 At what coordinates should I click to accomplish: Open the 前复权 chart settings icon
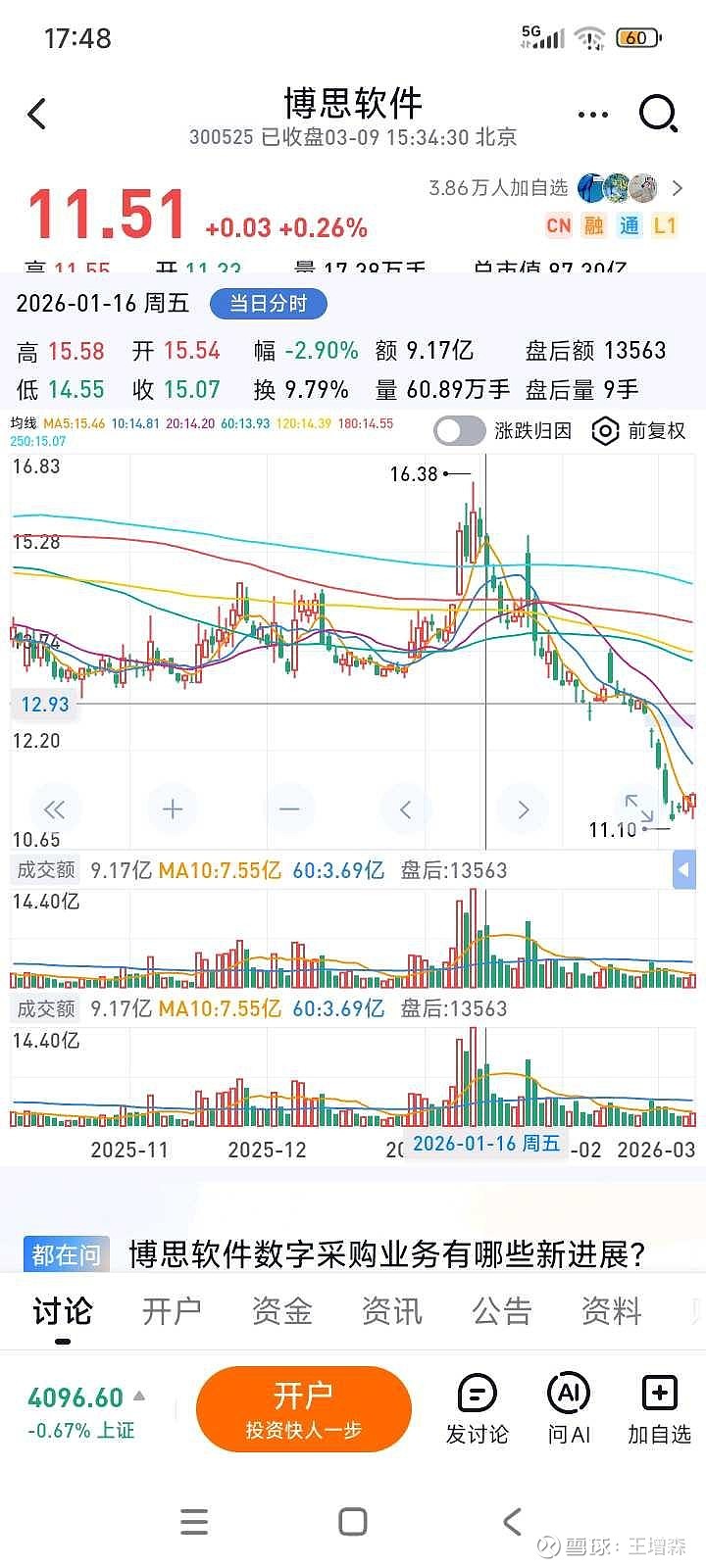click(x=605, y=431)
